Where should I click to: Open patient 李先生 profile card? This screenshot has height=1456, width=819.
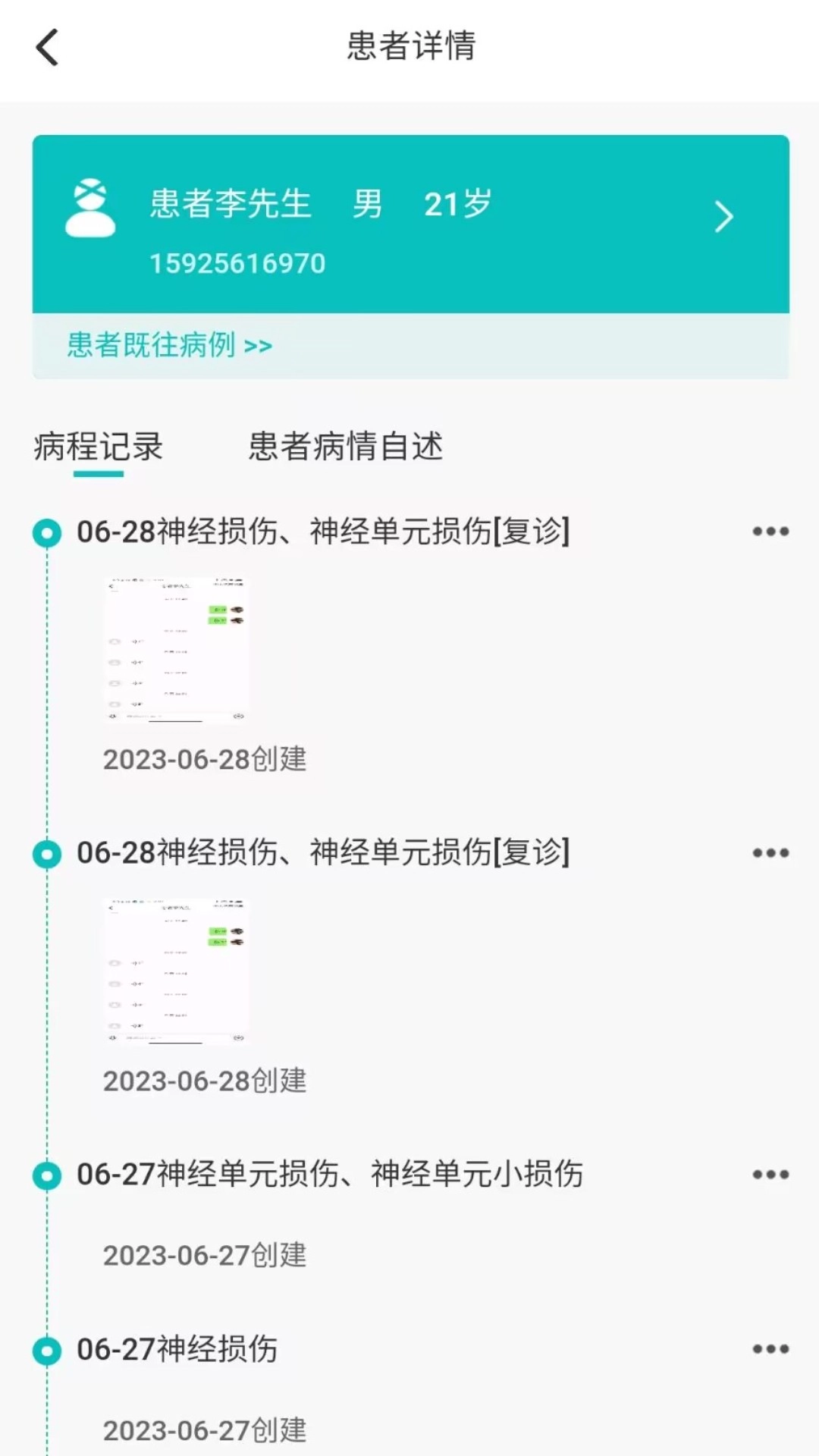click(409, 224)
